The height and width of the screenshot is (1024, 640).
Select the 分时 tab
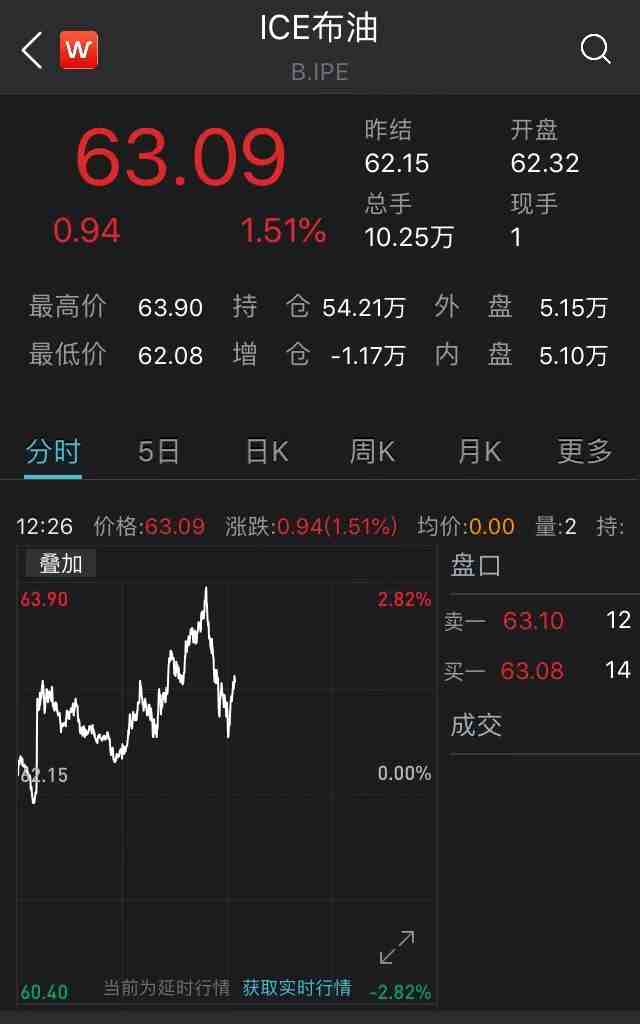pyautogui.click(x=53, y=451)
